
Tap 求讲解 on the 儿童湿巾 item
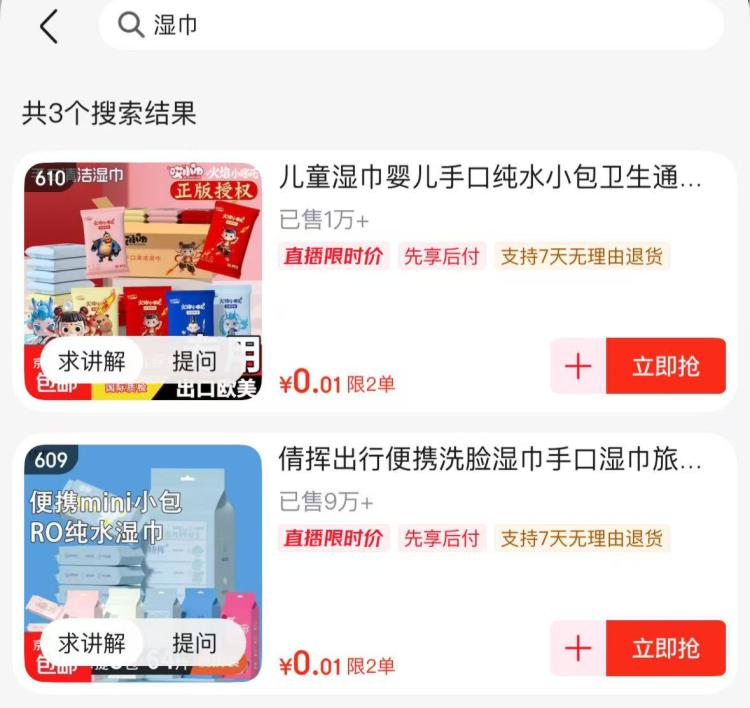(x=92, y=360)
